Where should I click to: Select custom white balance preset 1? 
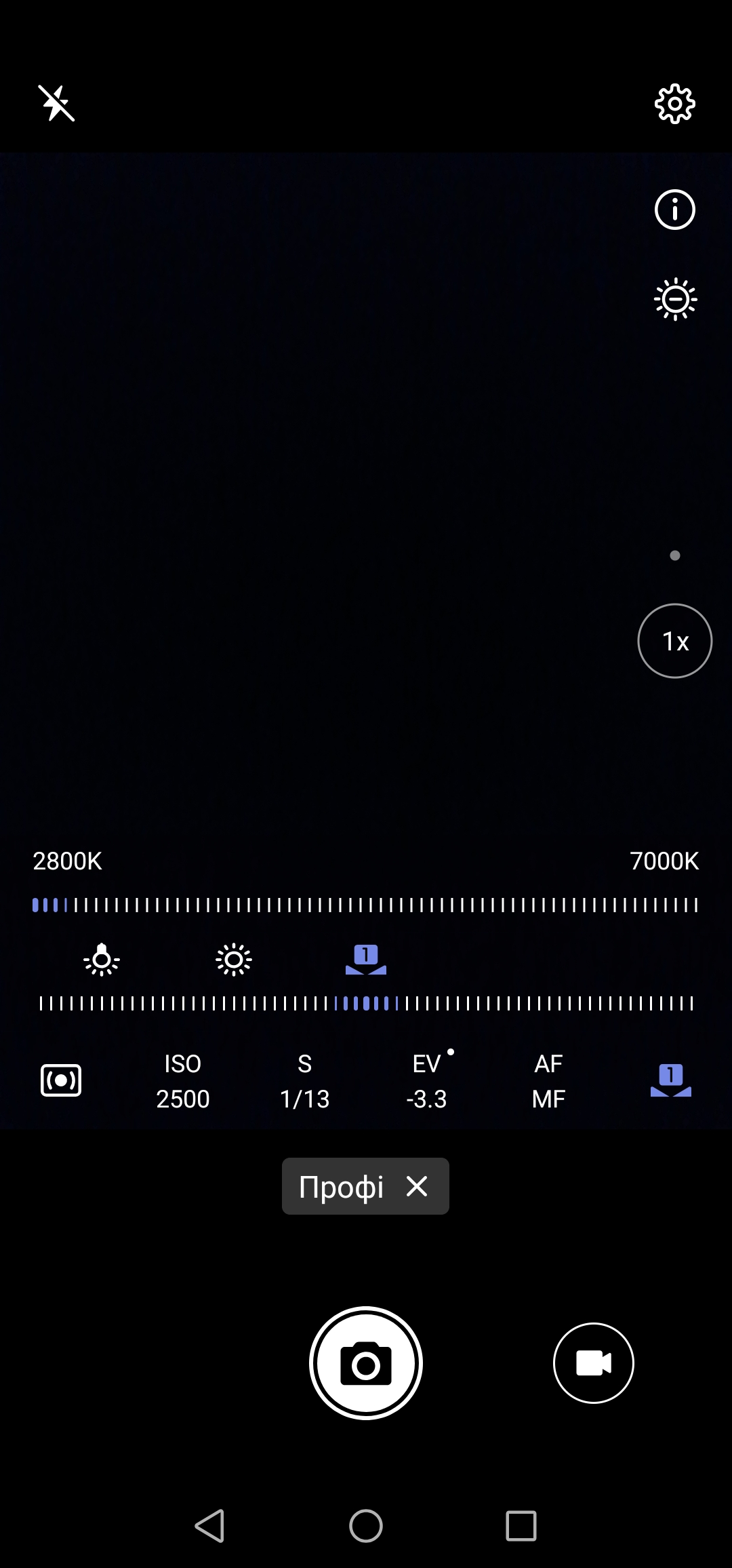(366, 960)
